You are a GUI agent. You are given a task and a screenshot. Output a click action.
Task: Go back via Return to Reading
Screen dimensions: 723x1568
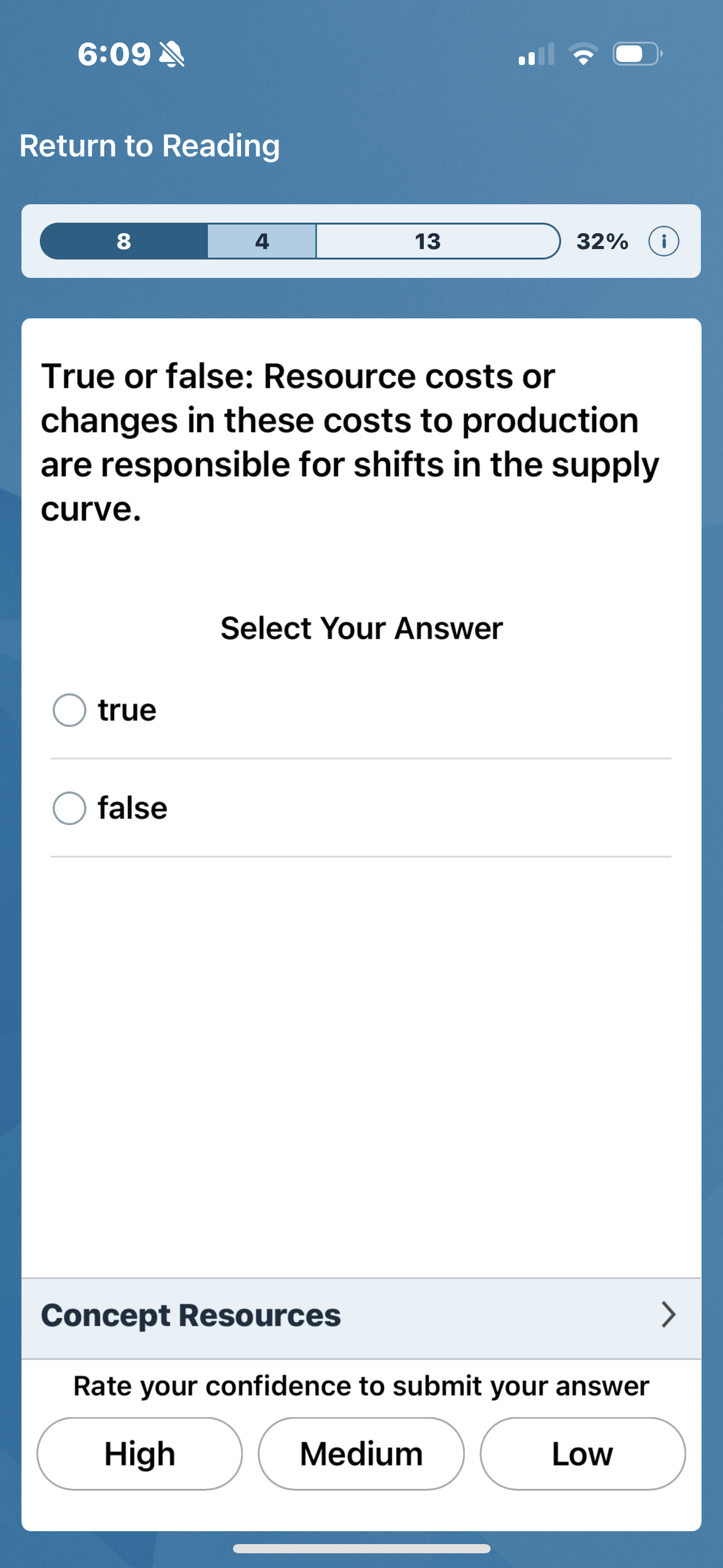pyautogui.click(x=150, y=146)
